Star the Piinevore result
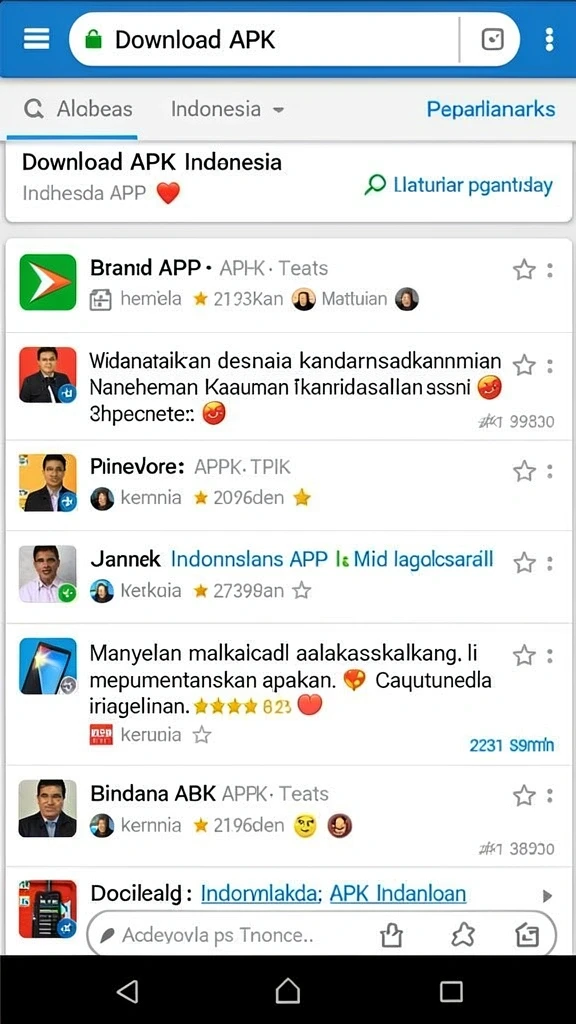Viewport: 576px width, 1024px height. tap(524, 470)
